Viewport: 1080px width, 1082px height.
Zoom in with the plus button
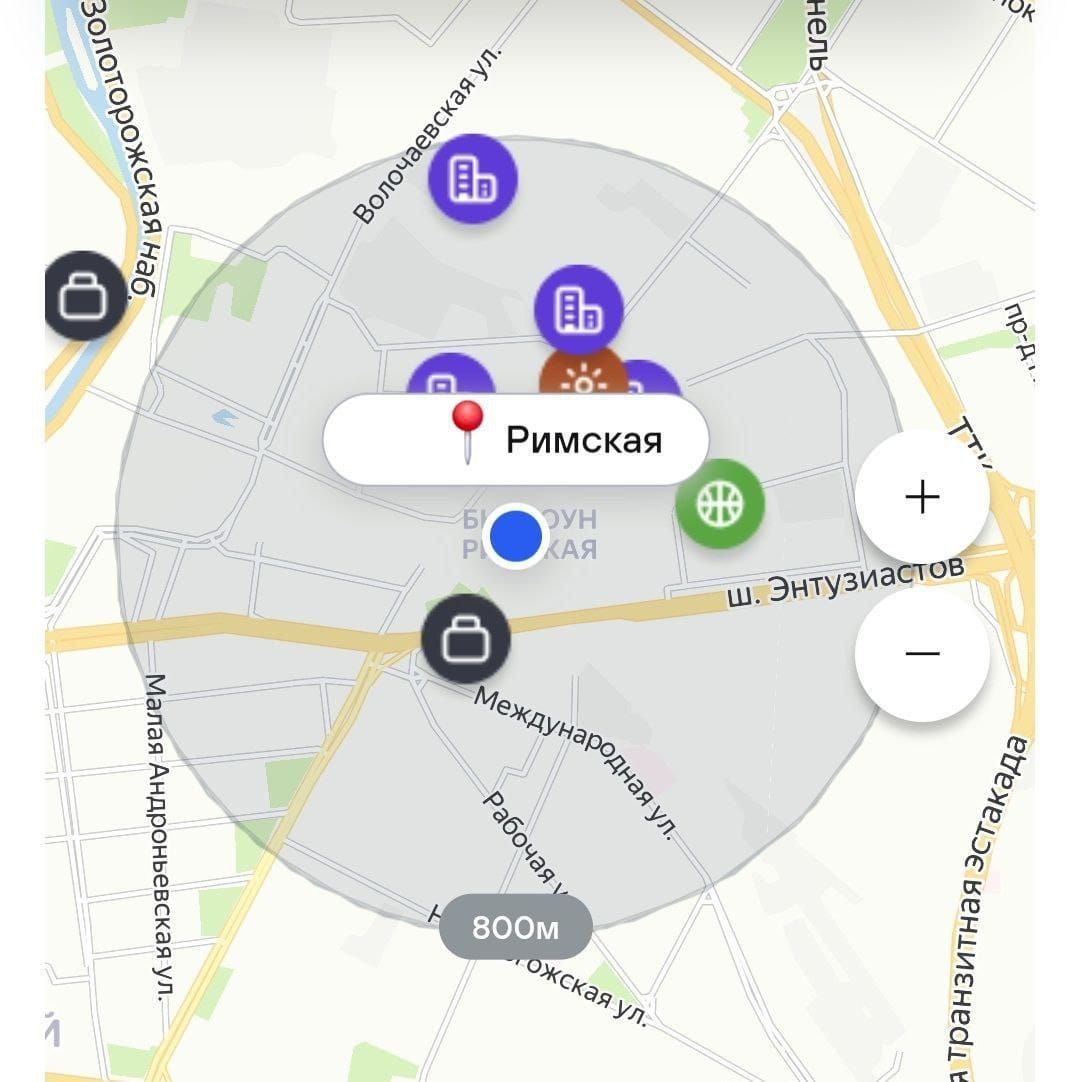[x=921, y=497]
